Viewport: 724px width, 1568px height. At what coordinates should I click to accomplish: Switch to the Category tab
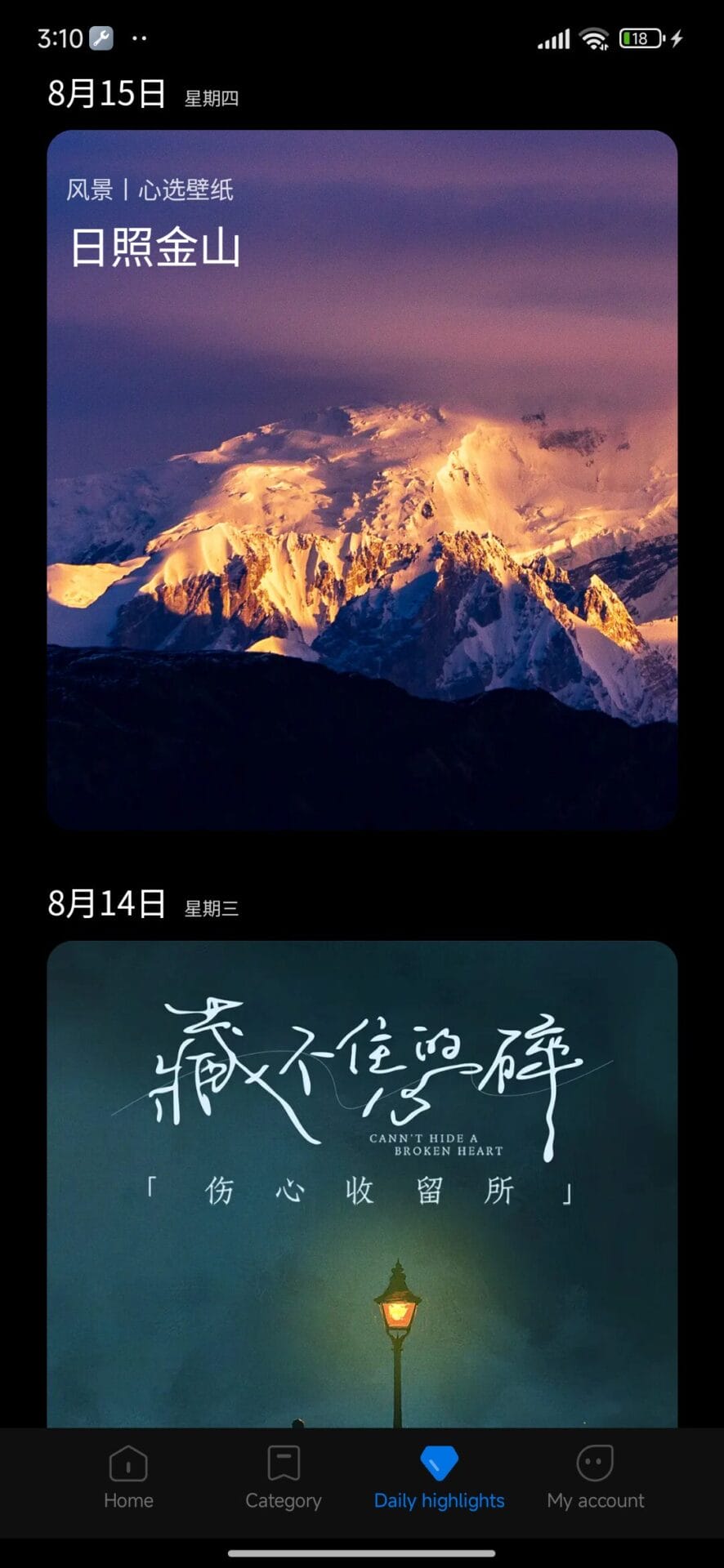pyautogui.click(x=284, y=1478)
